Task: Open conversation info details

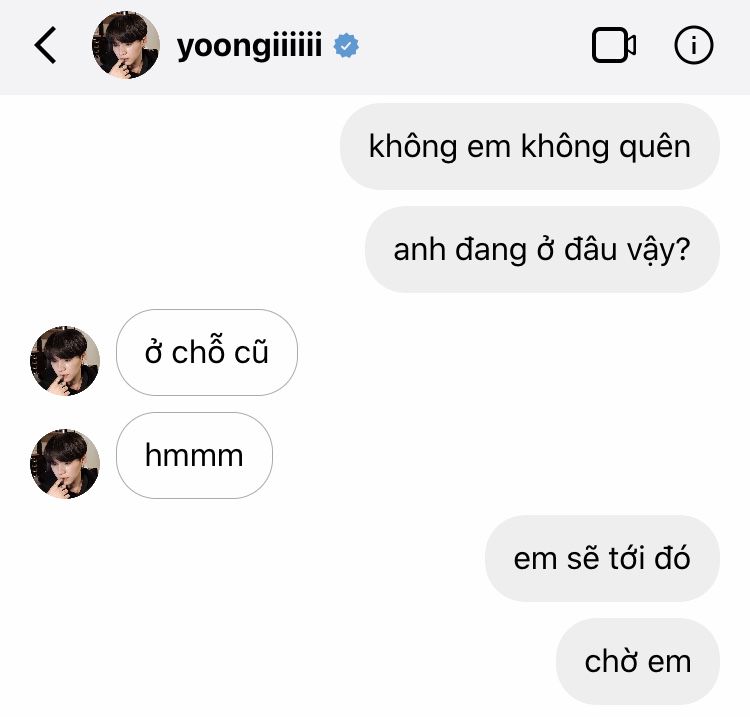Action: point(694,46)
